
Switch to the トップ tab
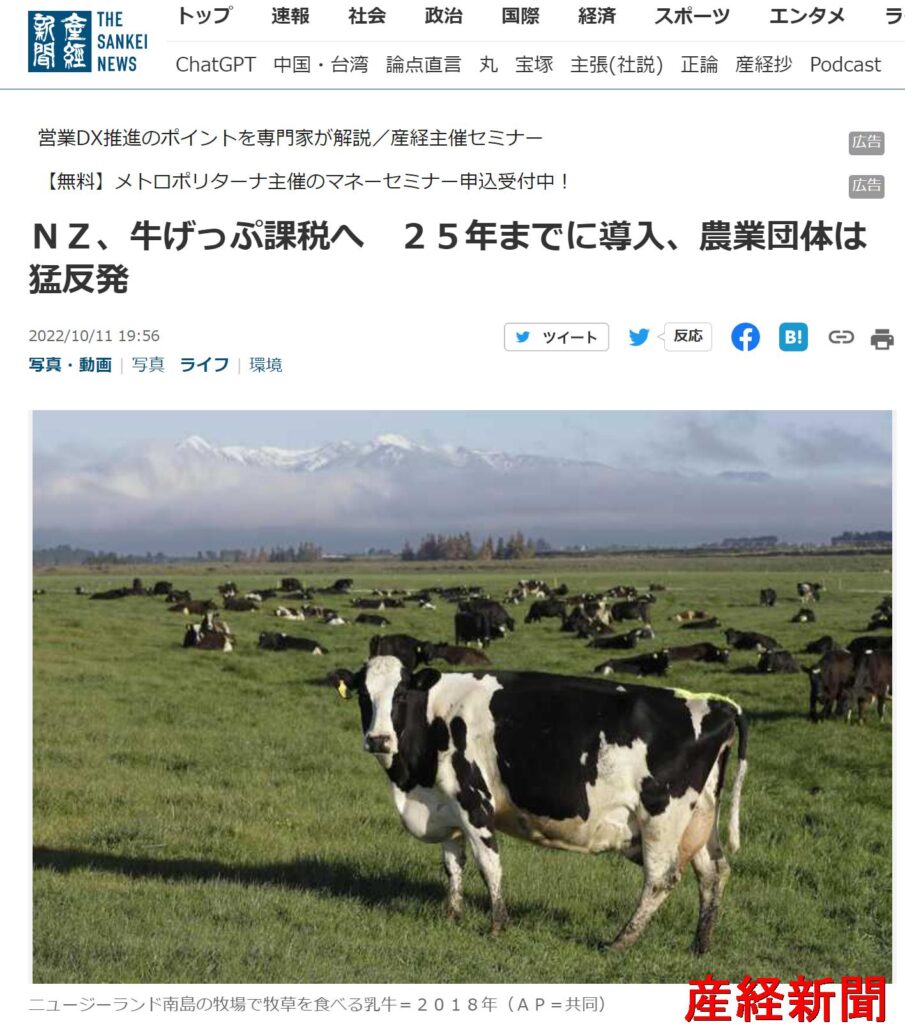coord(204,16)
